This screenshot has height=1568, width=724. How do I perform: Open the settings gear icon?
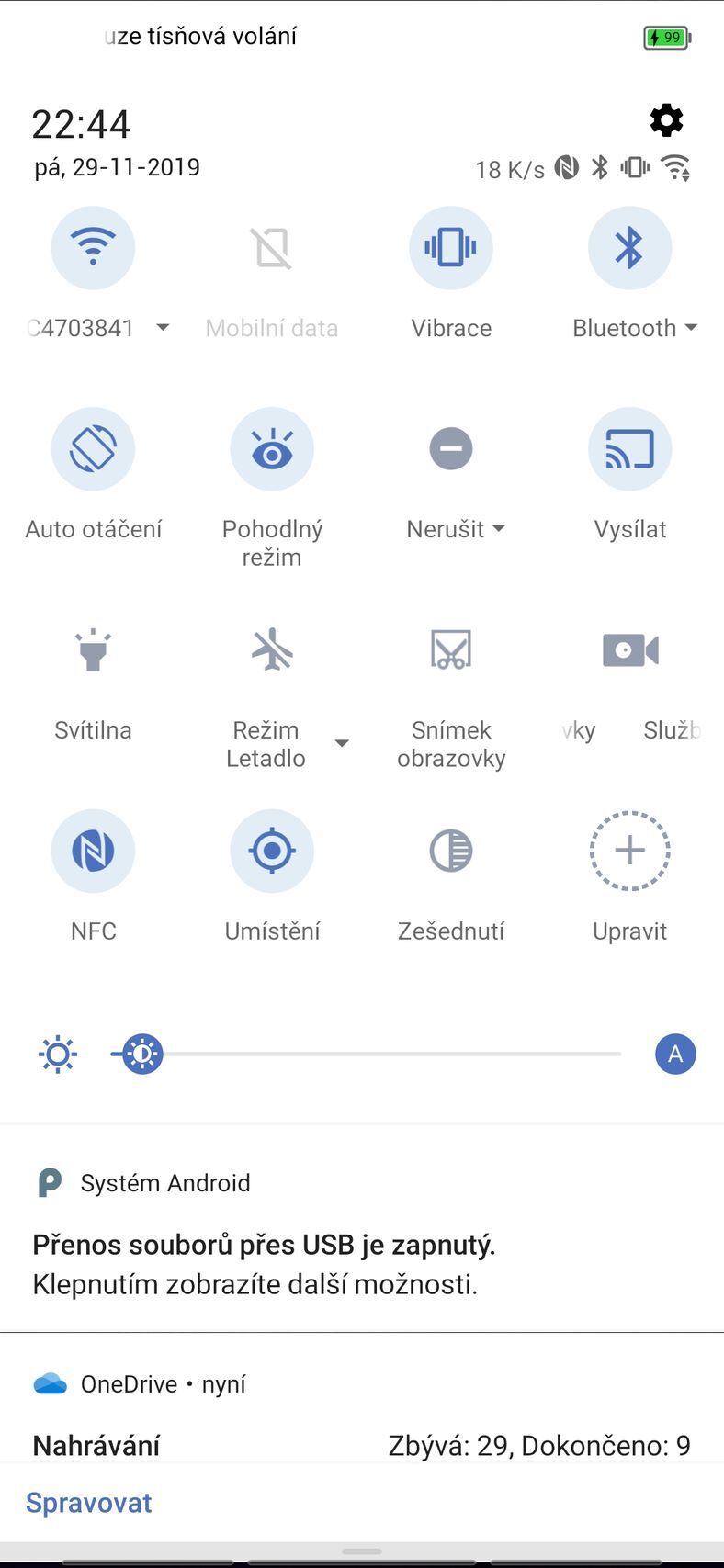(x=666, y=120)
